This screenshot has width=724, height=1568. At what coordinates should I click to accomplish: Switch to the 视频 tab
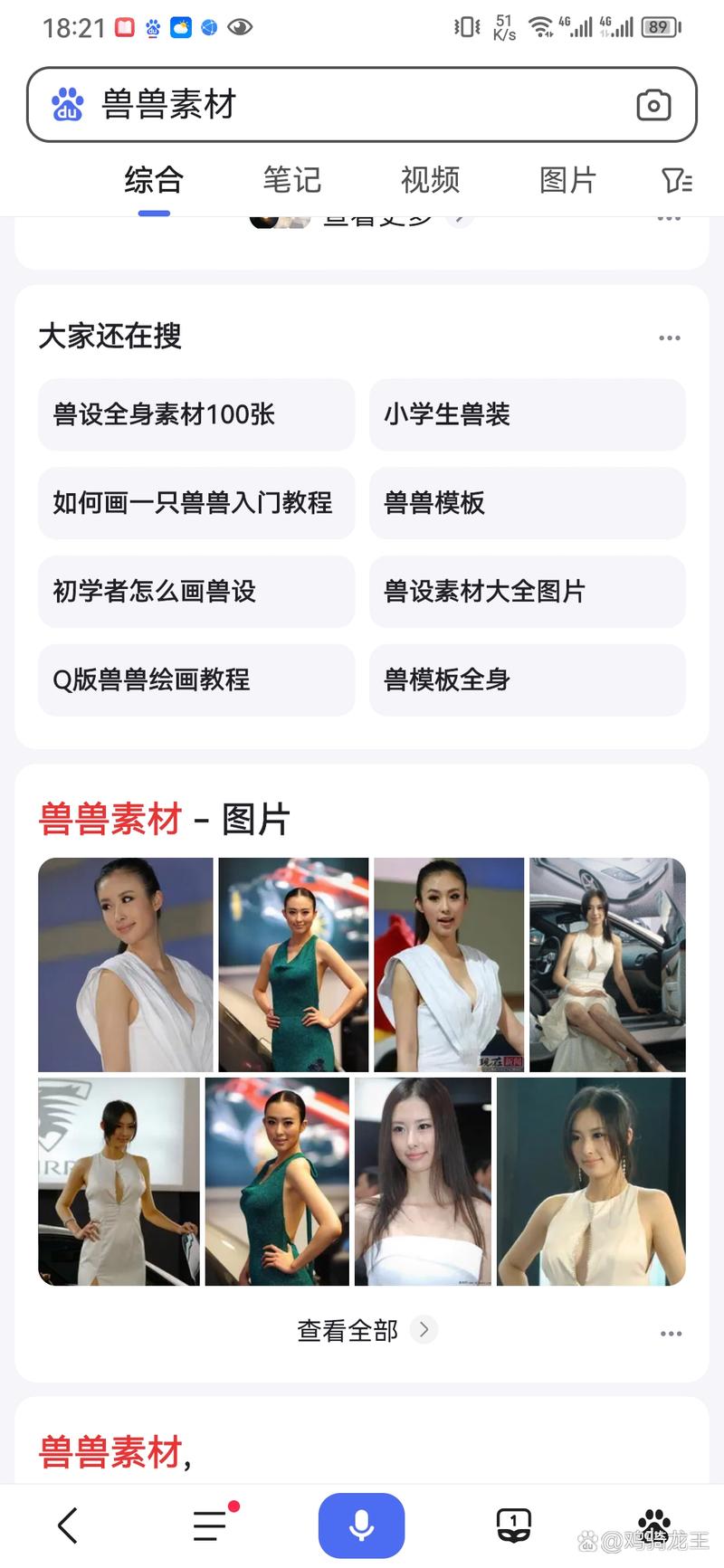[x=430, y=180]
